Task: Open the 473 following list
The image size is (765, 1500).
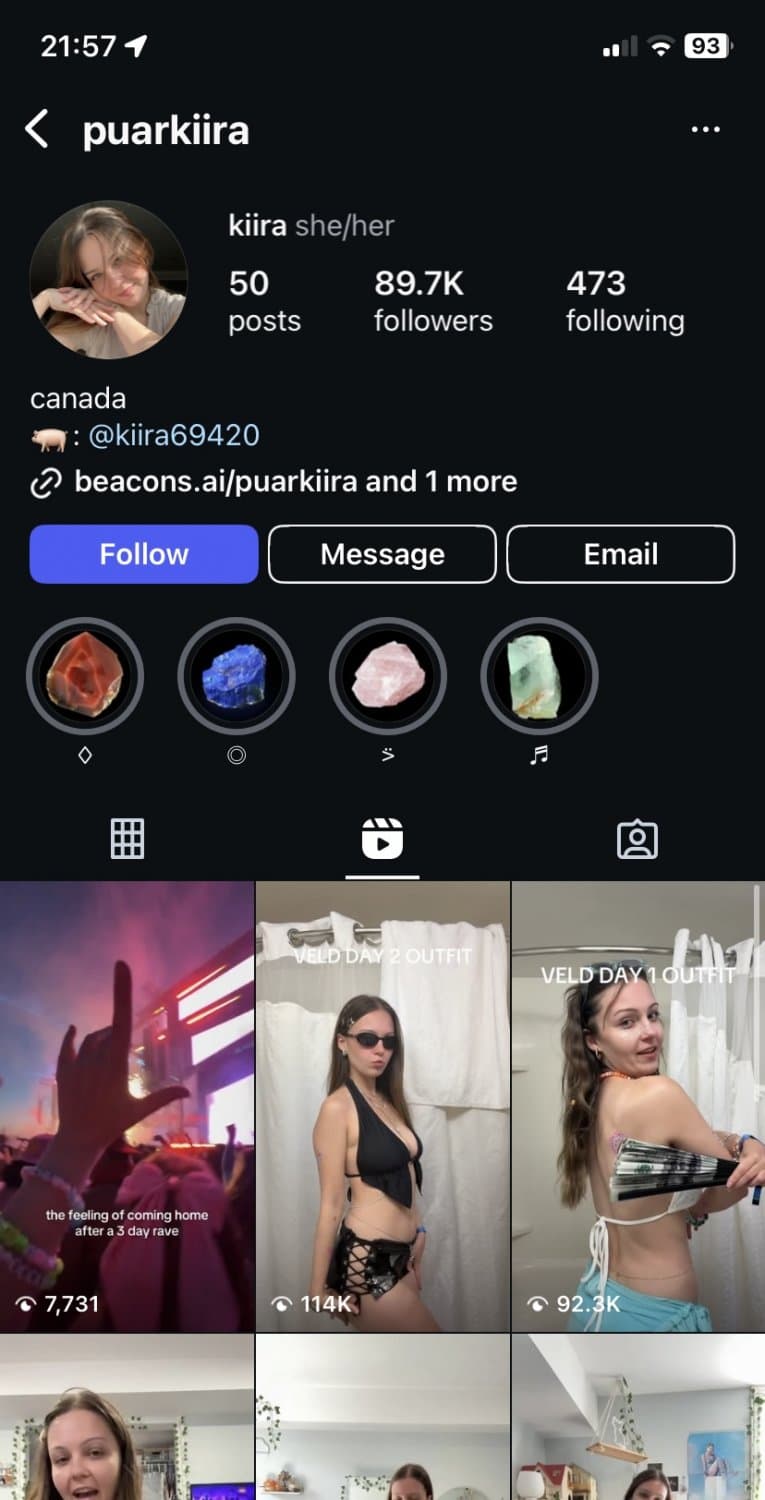Action: tap(624, 300)
